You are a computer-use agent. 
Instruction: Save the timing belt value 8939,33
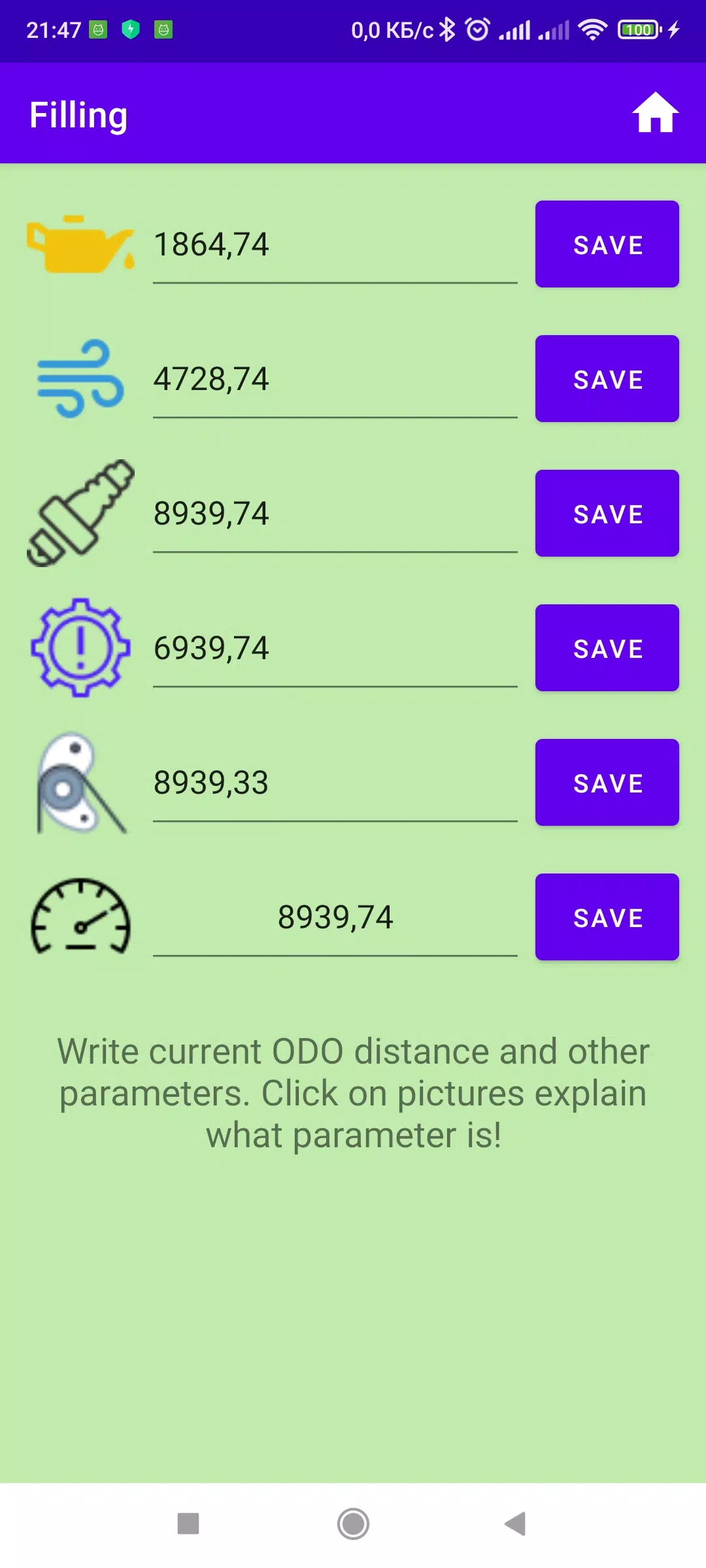click(607, 782)
